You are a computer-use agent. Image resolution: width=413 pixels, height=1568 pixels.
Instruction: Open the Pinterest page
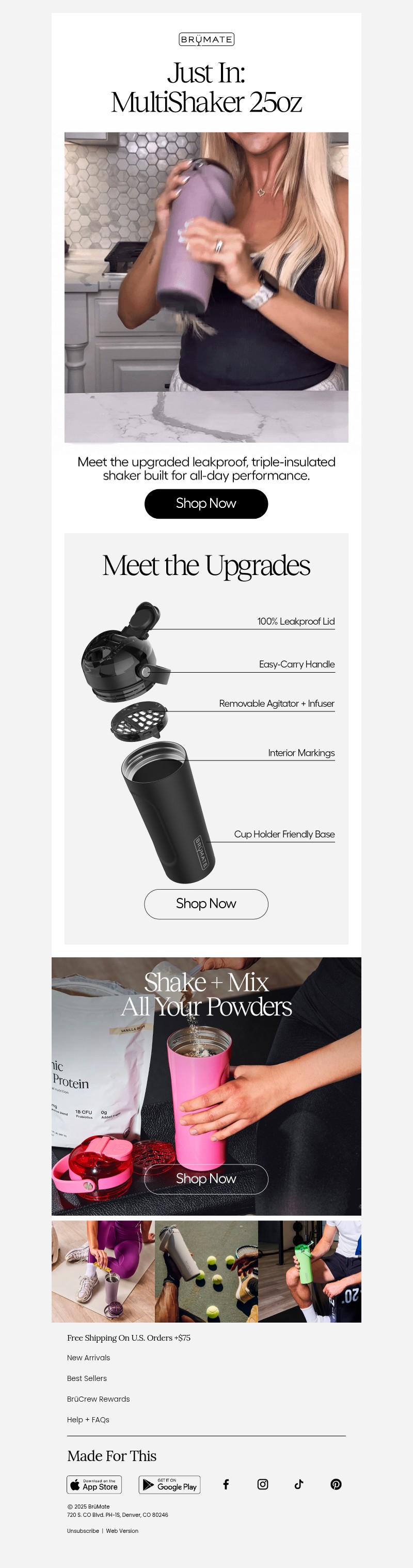(x=336, y=1485)
